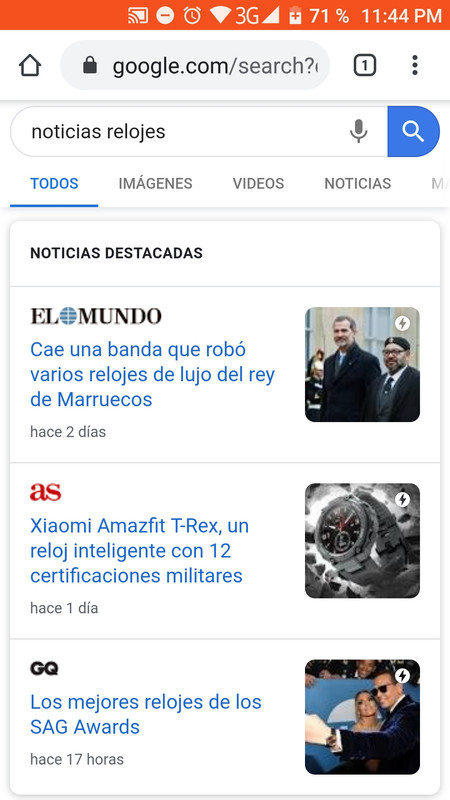The image size is (450, 800).
Task: Tap the blue search magnifier button
Action: pyautogui.click(x=413, y=132)
